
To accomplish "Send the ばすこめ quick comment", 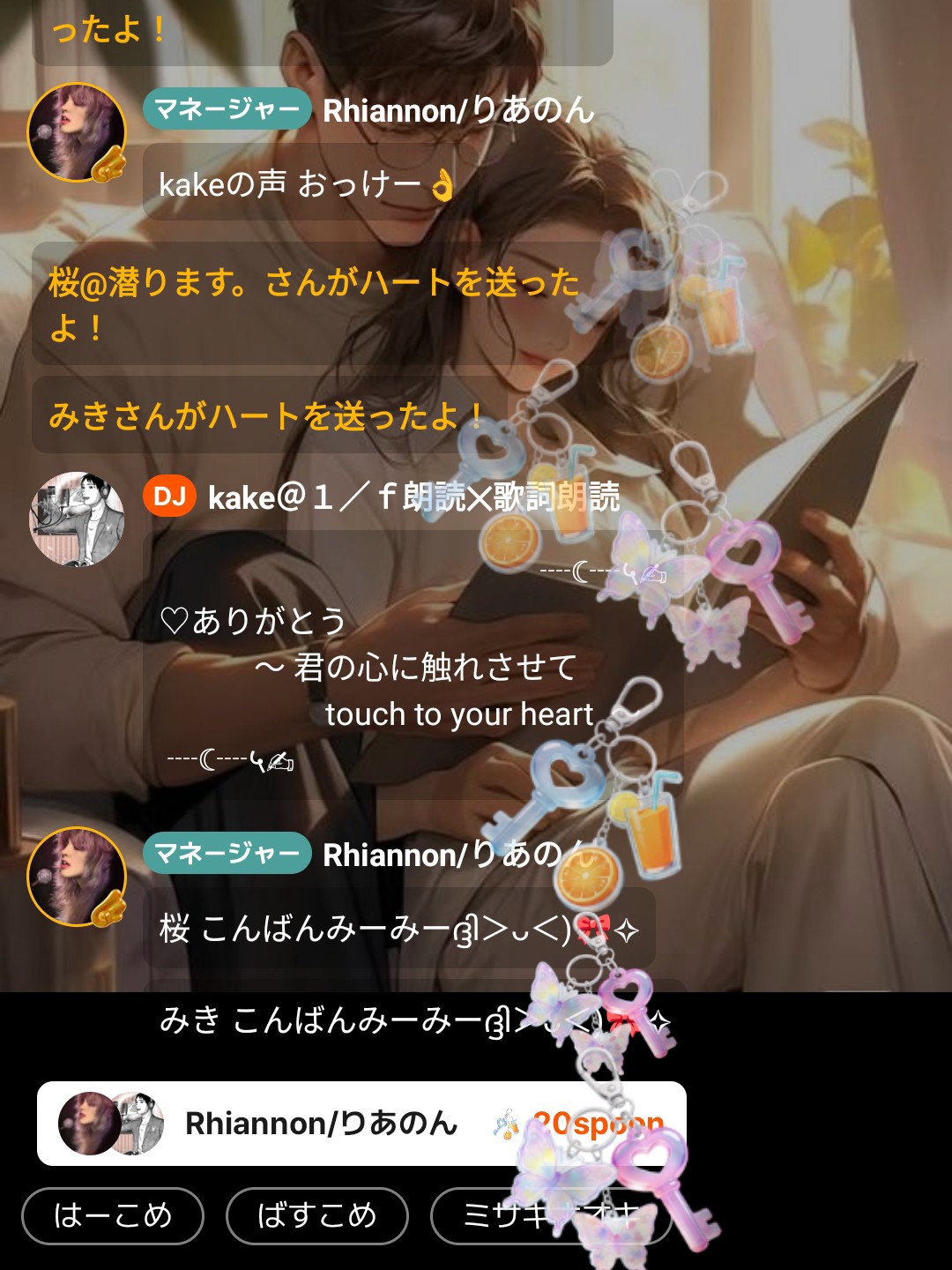I will point(317,1215).
